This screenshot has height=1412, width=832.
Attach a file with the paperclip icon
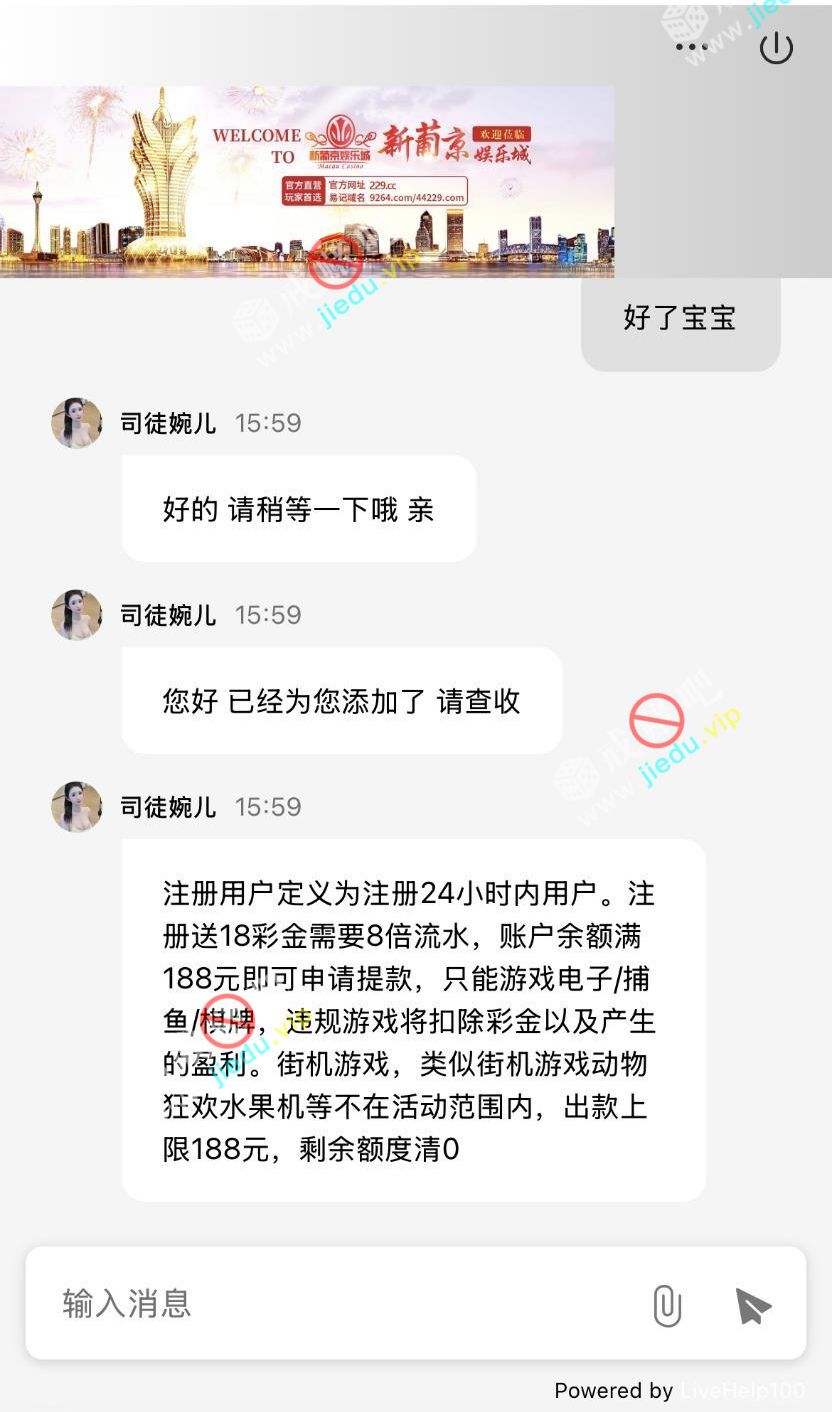coord(667,1305)
